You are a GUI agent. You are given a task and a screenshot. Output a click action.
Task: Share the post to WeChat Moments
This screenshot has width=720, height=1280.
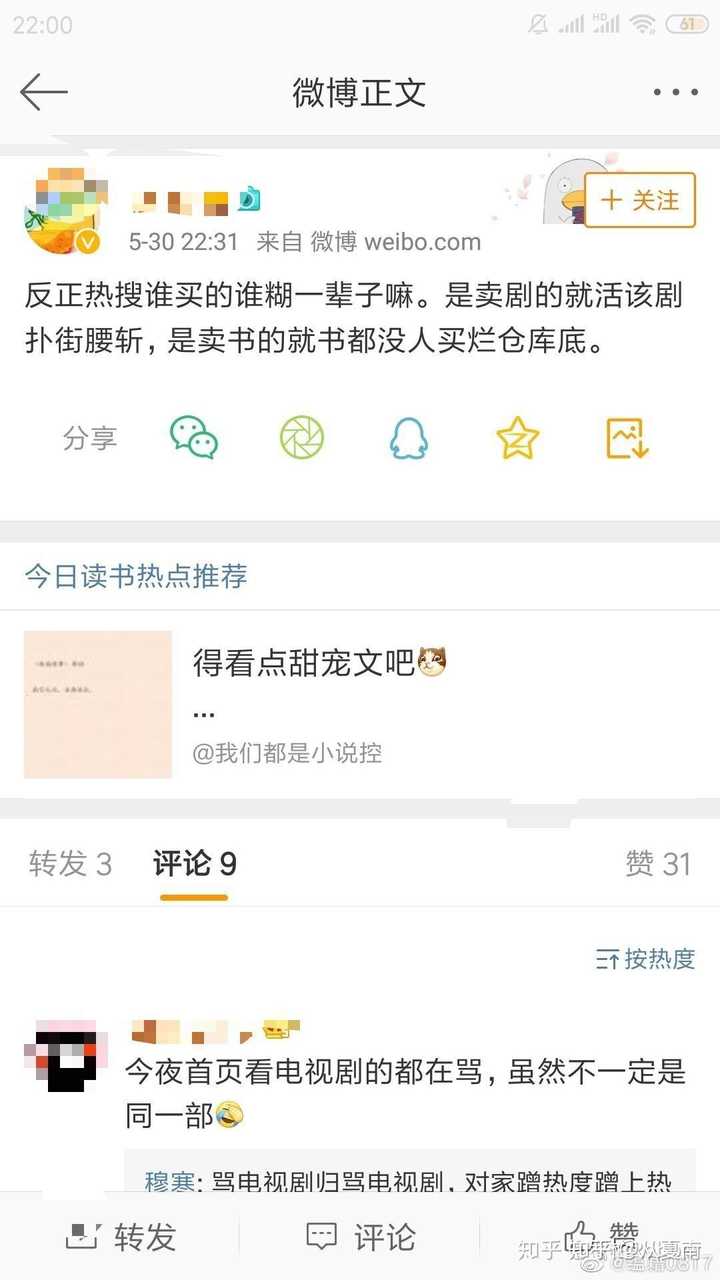(x=302, y=438)
